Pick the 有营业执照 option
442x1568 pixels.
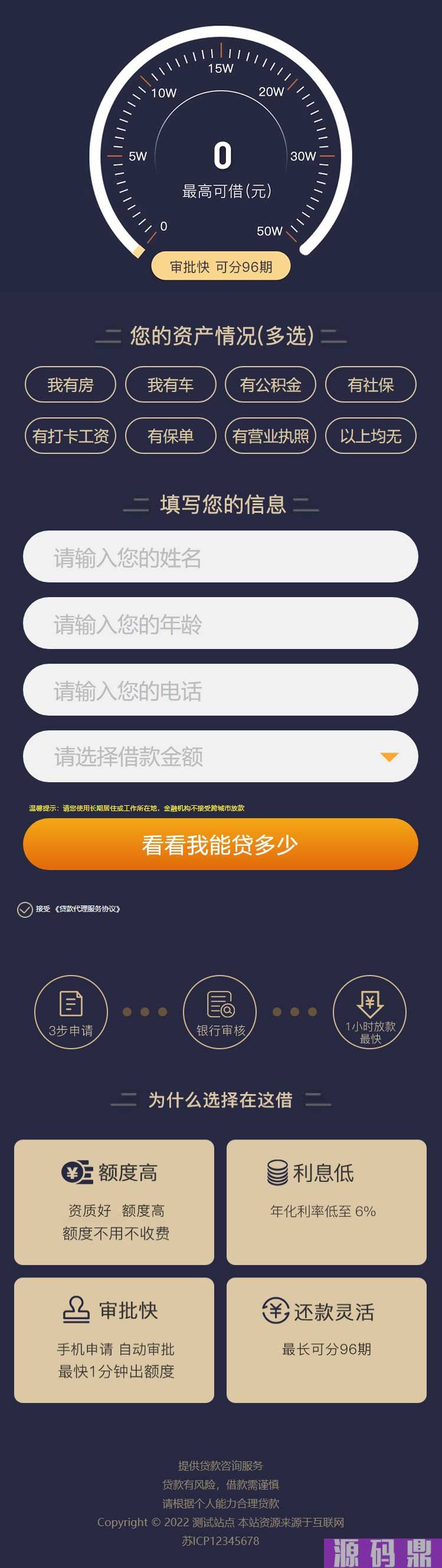pos(271,436)
